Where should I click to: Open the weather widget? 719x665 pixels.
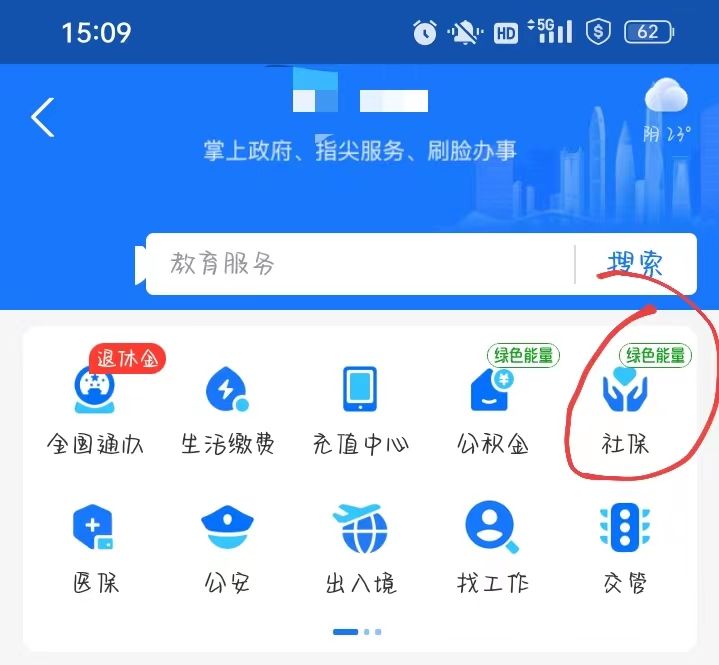point(668,110)
